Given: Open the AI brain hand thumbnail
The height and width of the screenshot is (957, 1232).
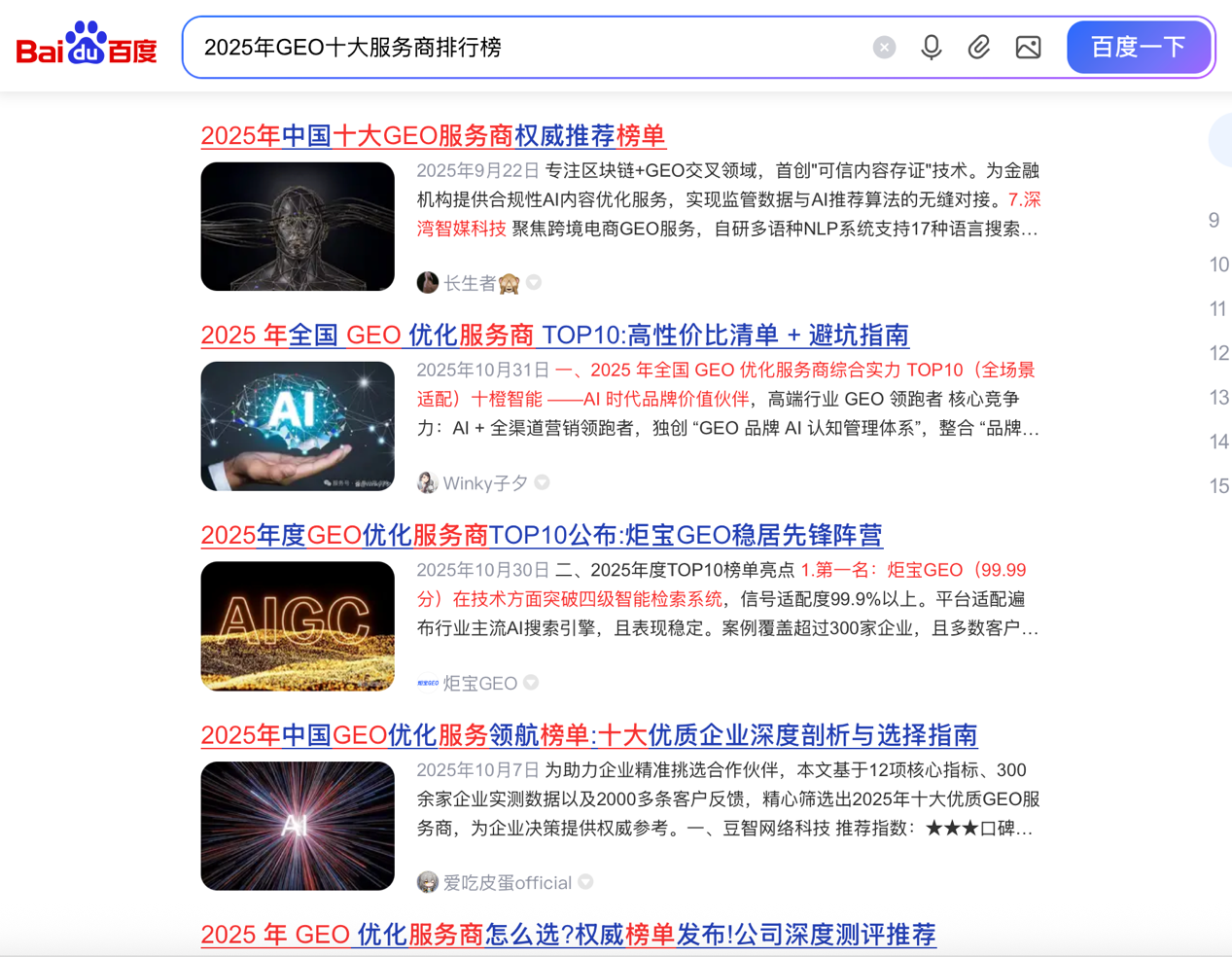Looking at the screenshot, I should coord(298,426).
